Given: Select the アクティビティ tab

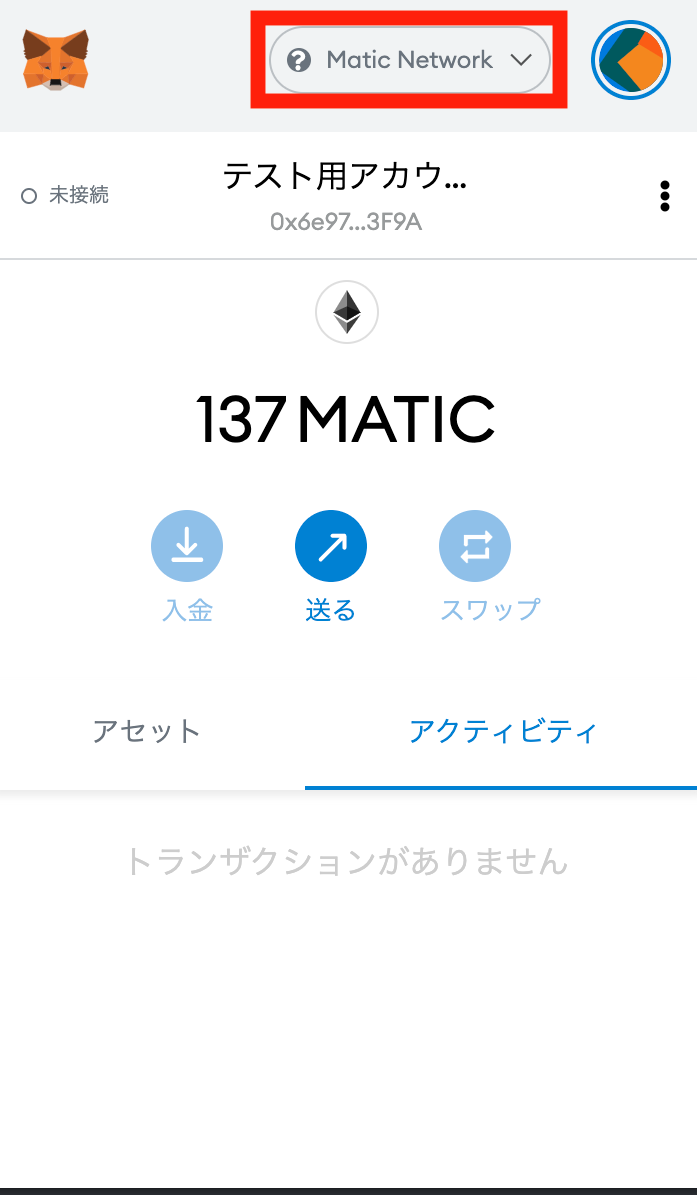Looking at the screenshot, I should [x=502, y=731].
